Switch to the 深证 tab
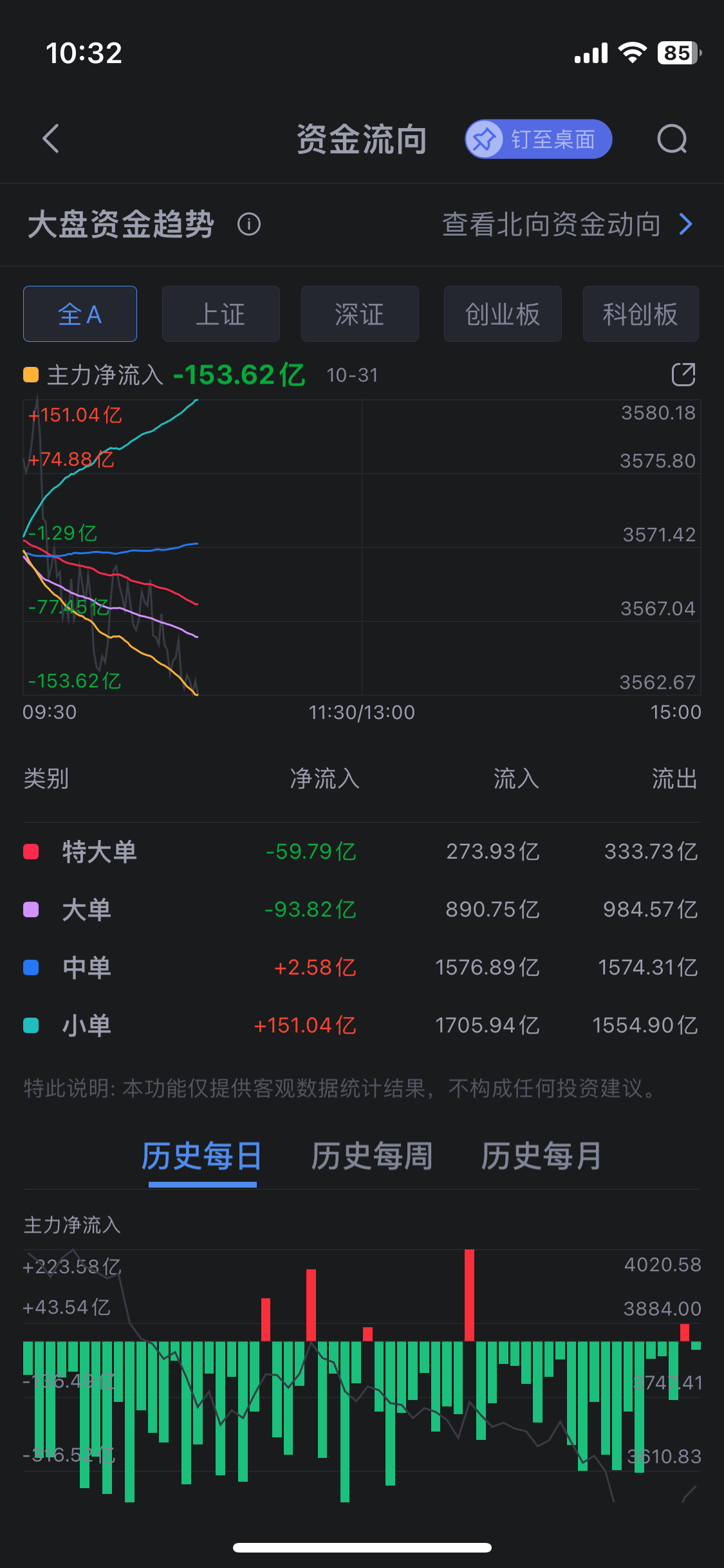Image resolution: width=724 pixels, height=1568 pixels. point(360,314)
